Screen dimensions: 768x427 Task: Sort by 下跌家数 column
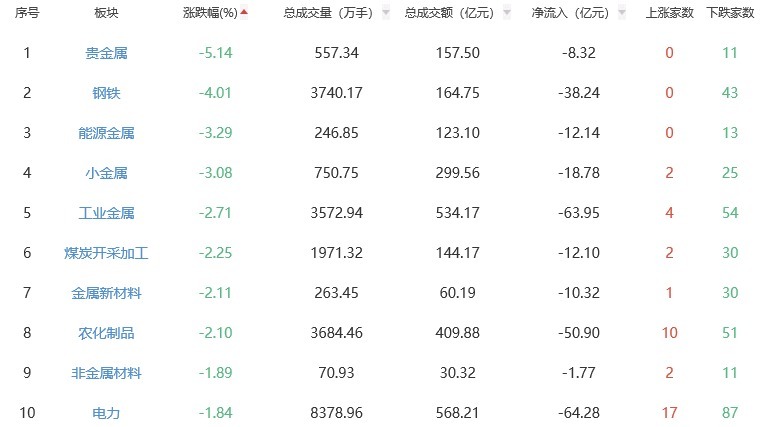coord(730,13)
